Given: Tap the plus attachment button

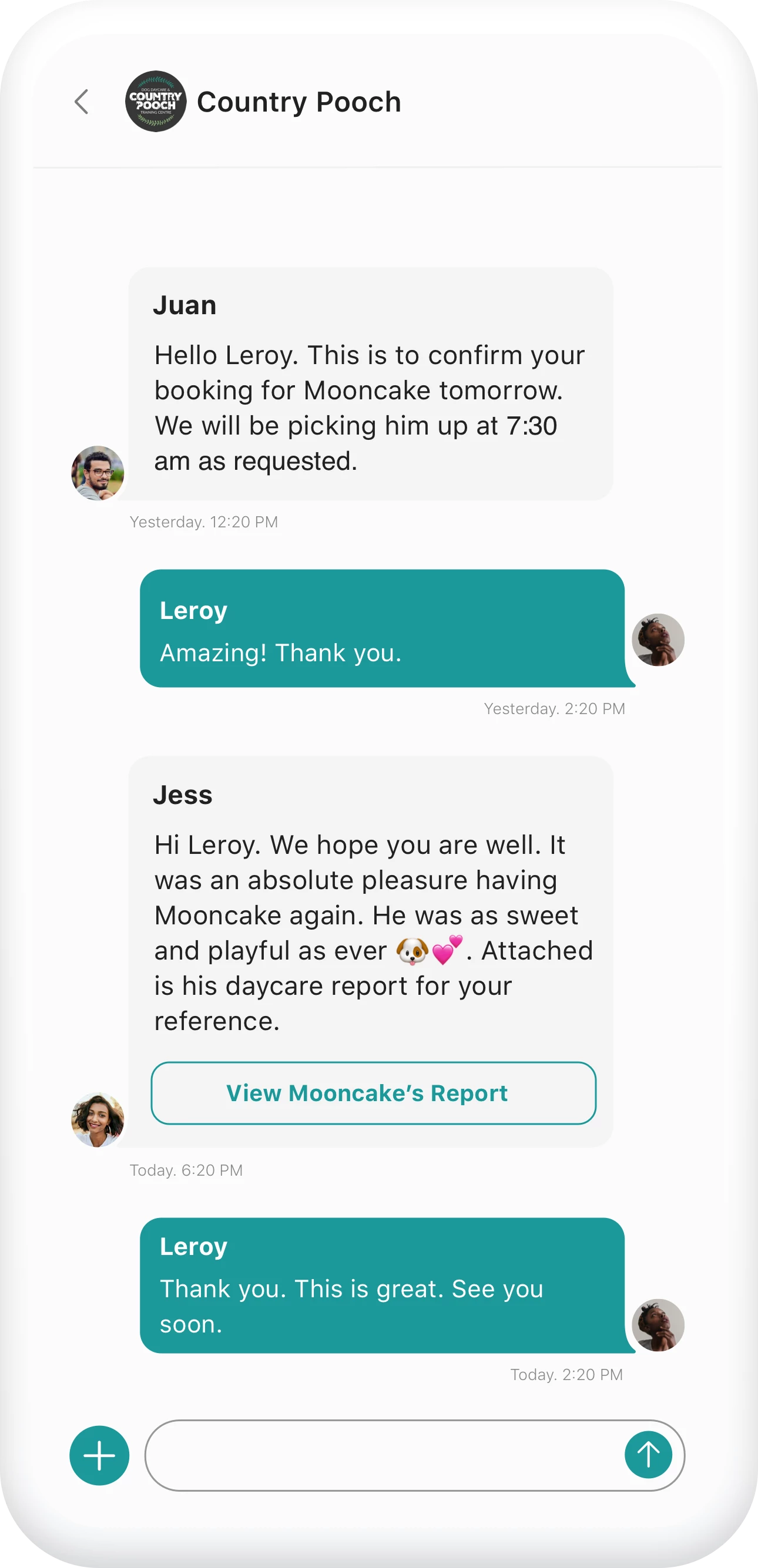Looking at the screenshot, I should tap(99, 1455).
